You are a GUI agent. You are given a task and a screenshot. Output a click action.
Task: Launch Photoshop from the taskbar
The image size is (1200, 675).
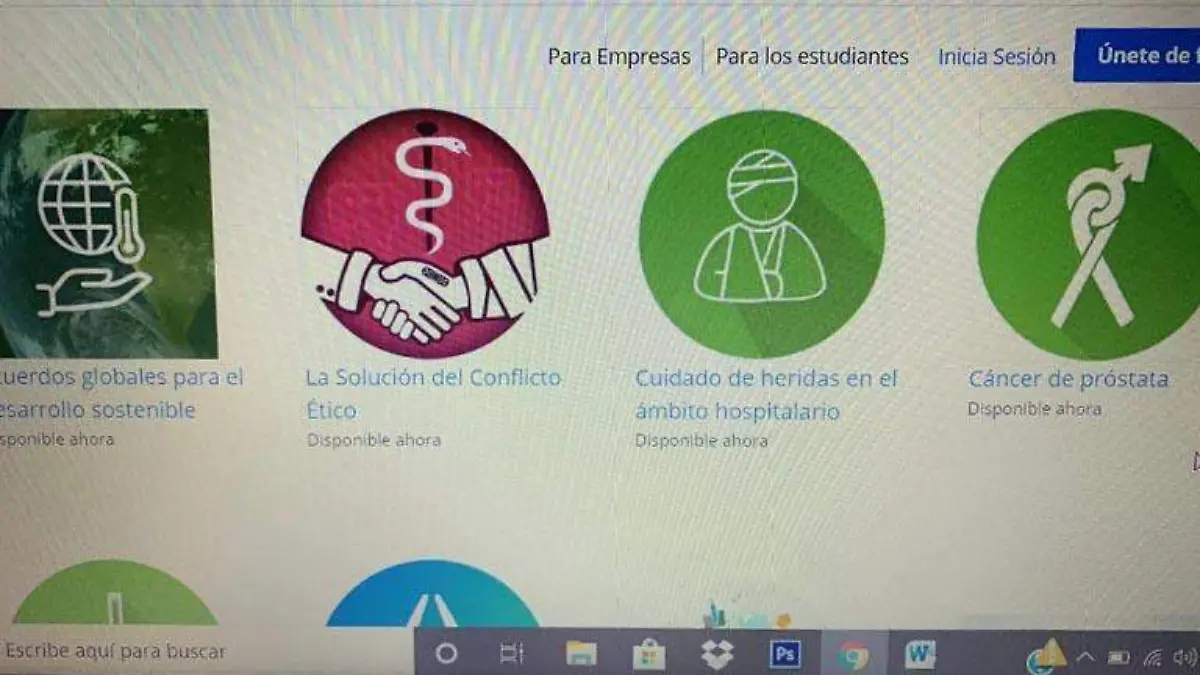785,654
